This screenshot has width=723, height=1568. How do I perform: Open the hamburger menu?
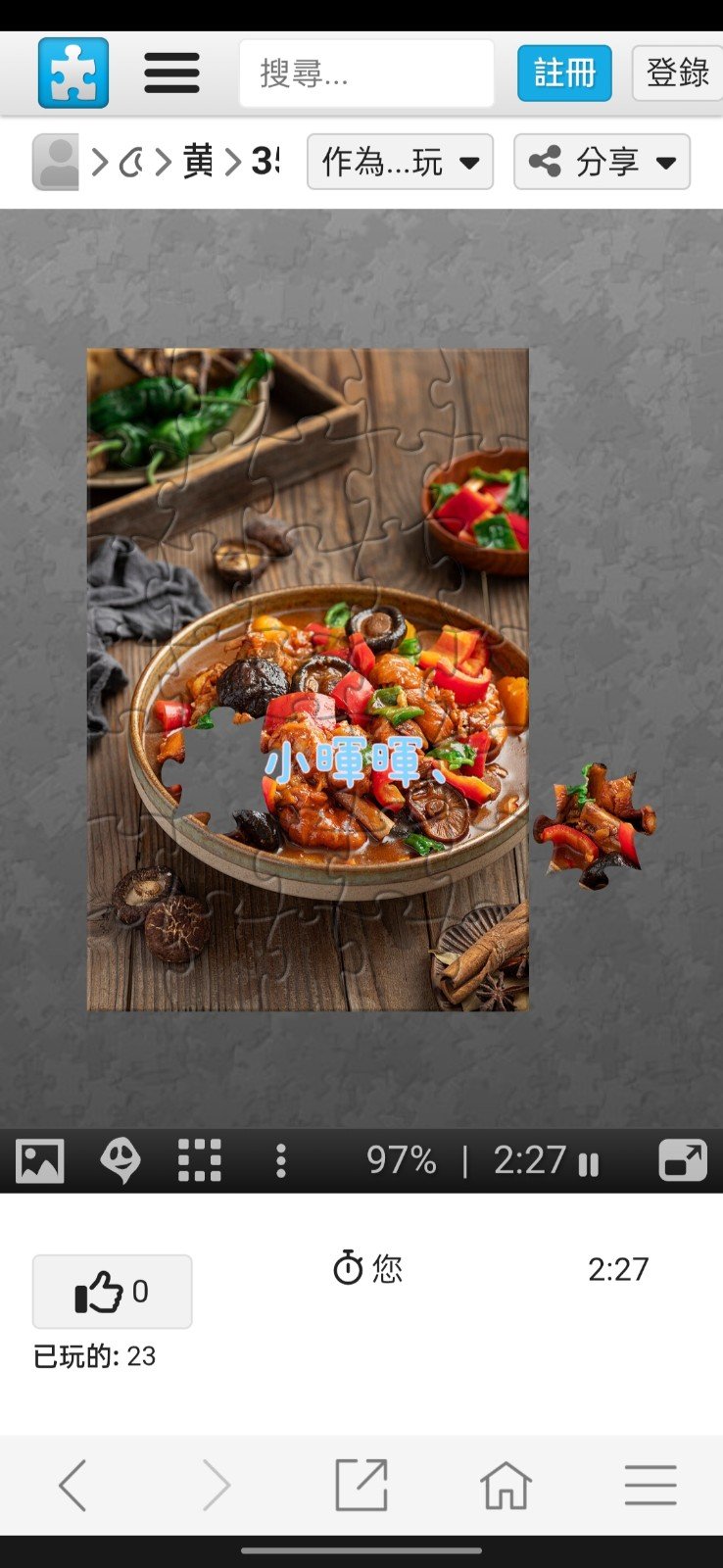tap(171, 73)
